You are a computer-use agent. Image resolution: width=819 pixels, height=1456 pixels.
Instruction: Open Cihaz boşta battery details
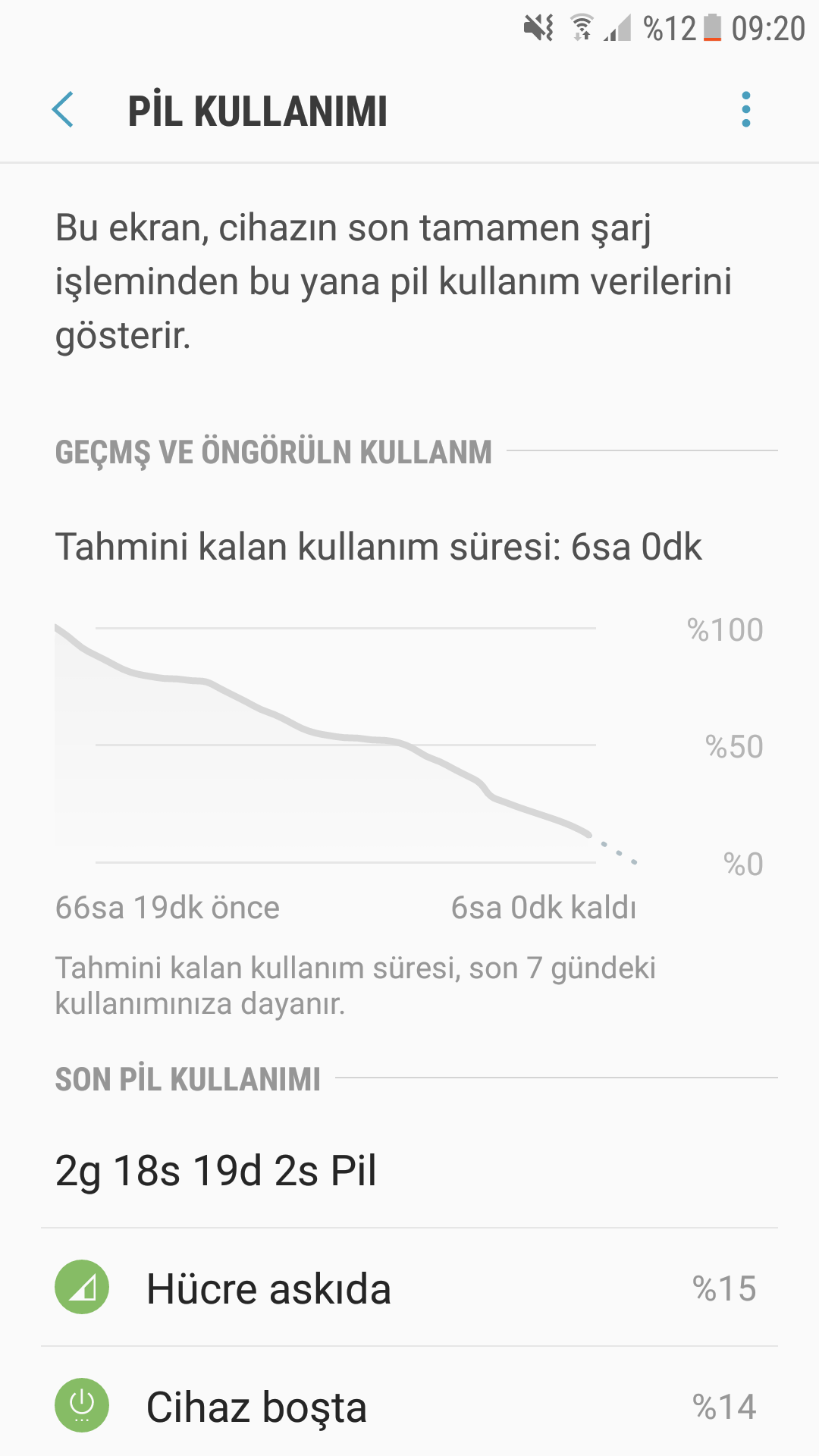(409, 1406)
